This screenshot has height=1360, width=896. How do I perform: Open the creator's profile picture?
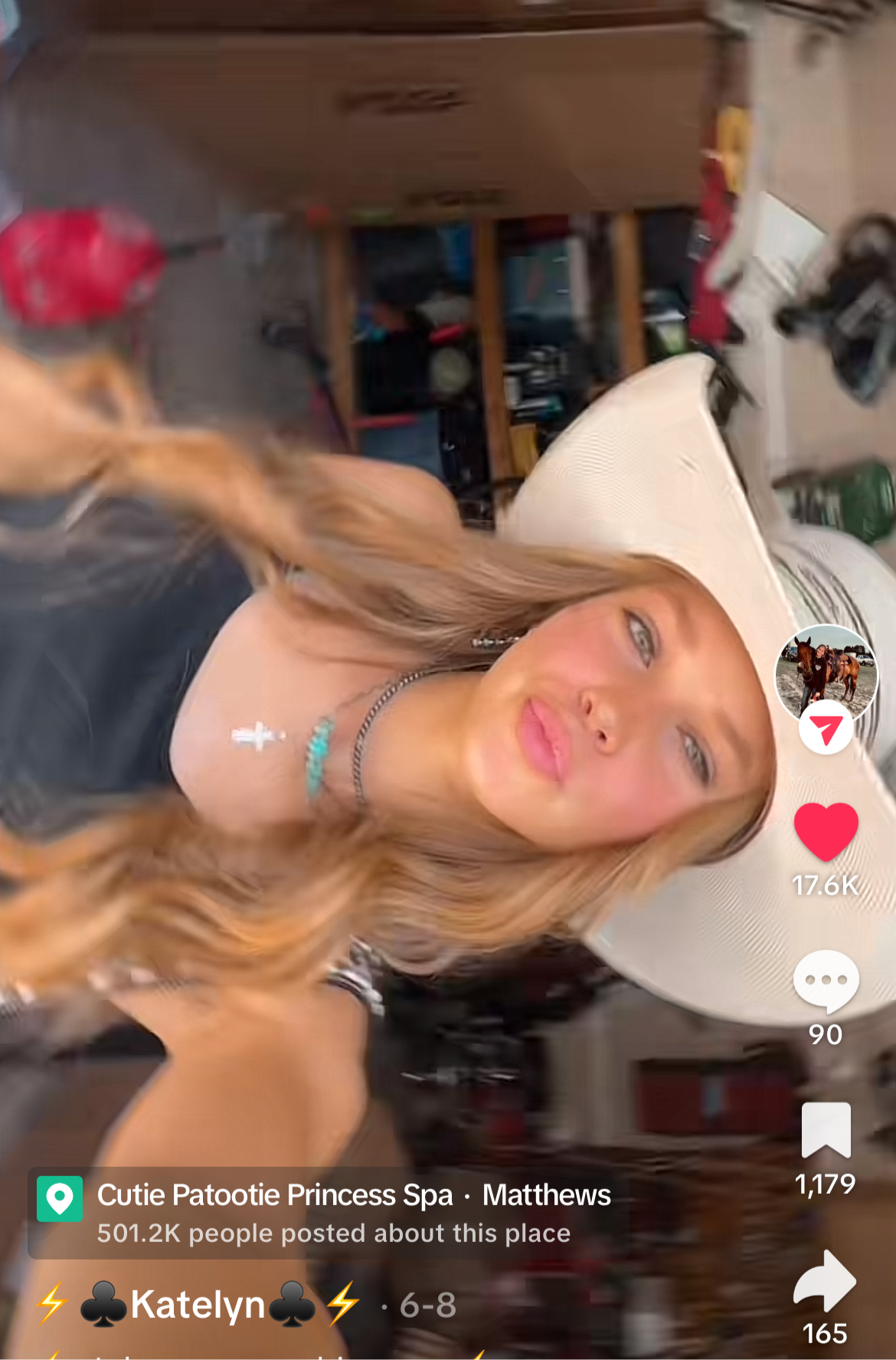[x=826, y=671]
